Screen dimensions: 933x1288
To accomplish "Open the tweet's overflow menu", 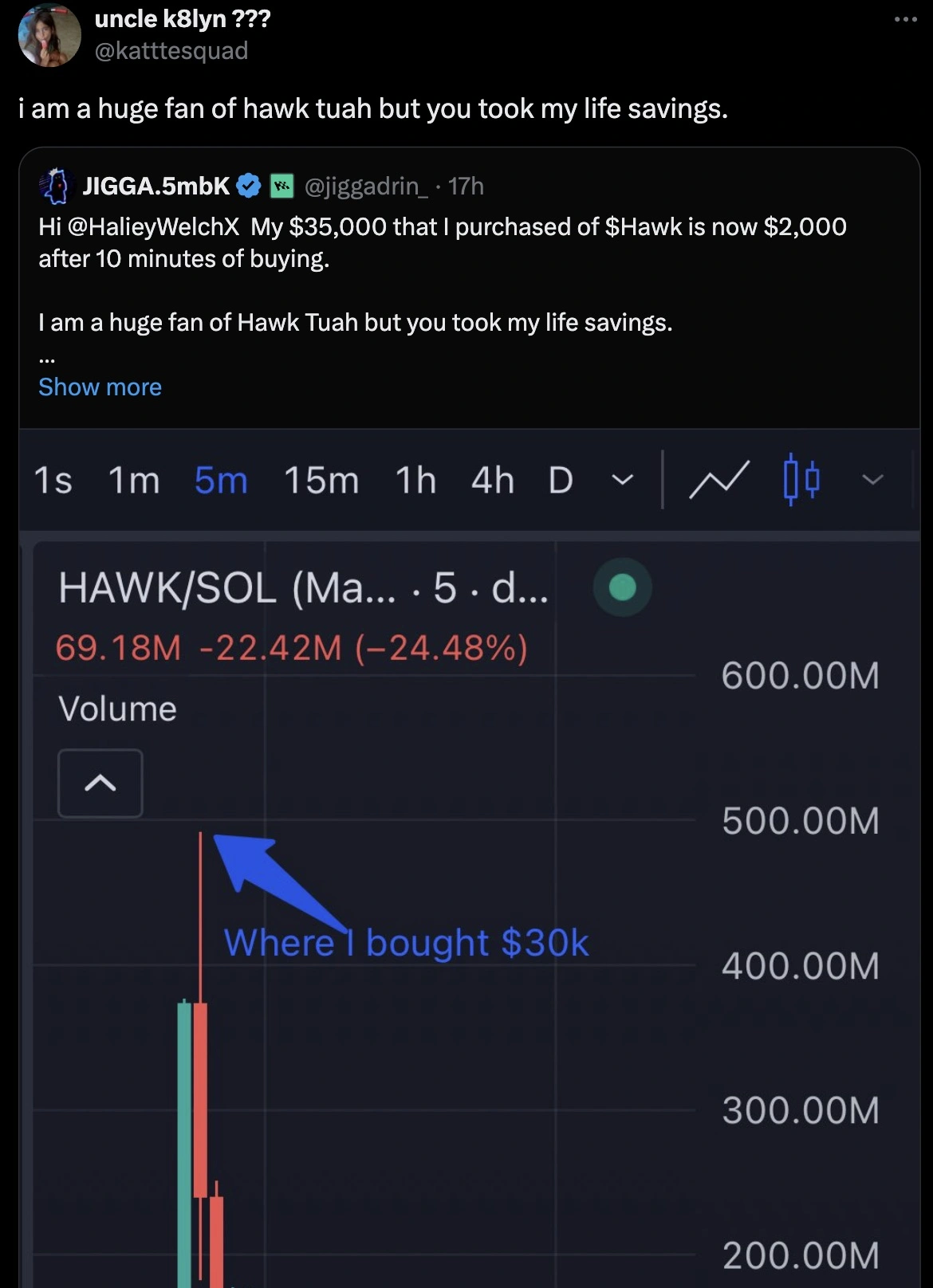I will click(905, 19).
